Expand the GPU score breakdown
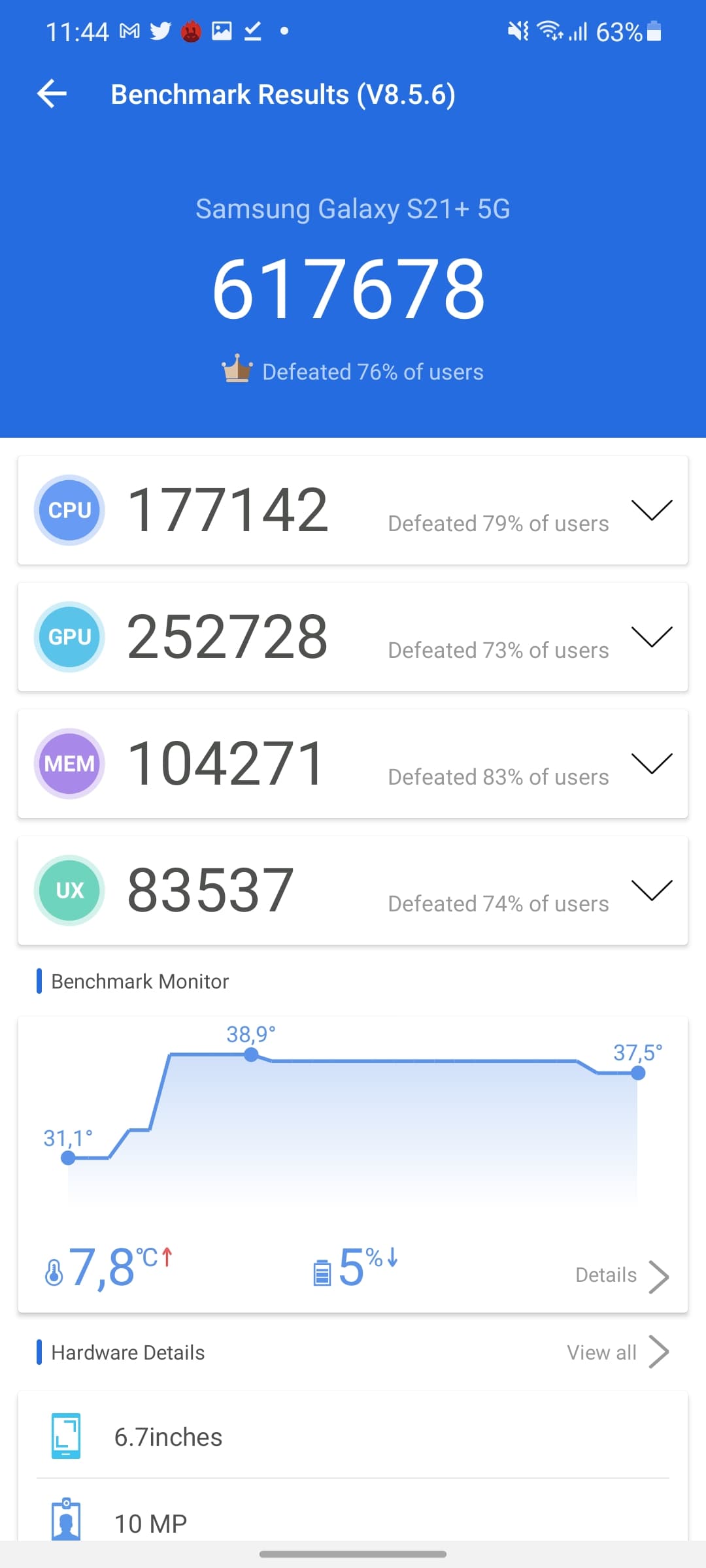Viewport: 706px width, 1568px height. (x=652, y=636)
